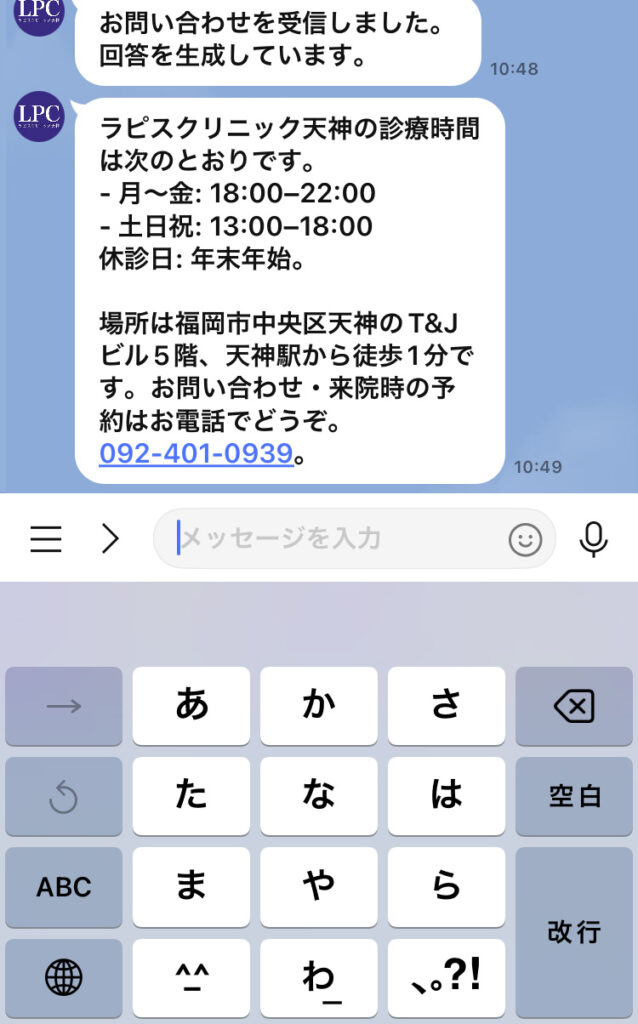This screenshot has height=1024, width=638.
Task: Switch keyboard to ABC layout
Action: point(63,887)
